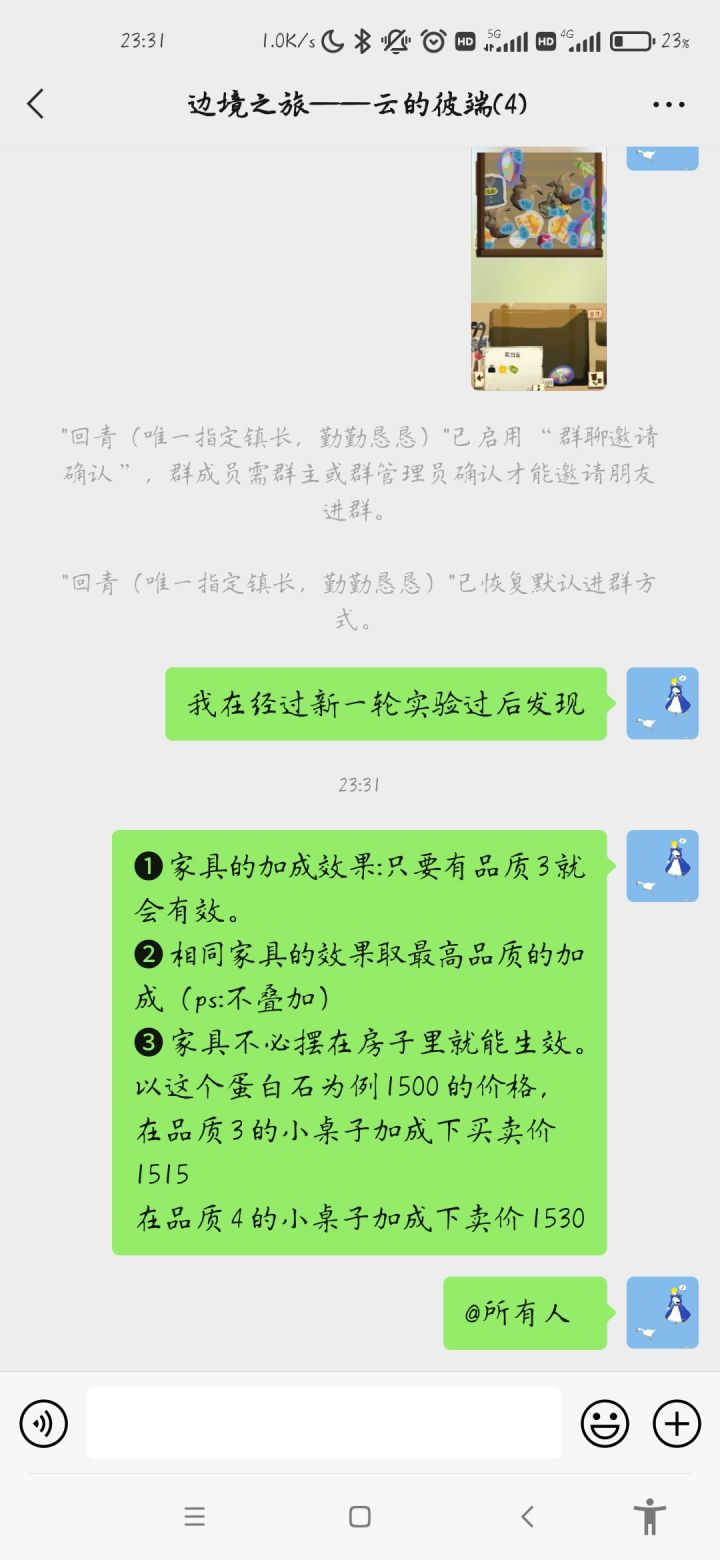The width and height of the screenshot is (720, 1560).
Task: Tap the back chevron to exit the chat
Action: pyautogui.click(x=35, y=103)
